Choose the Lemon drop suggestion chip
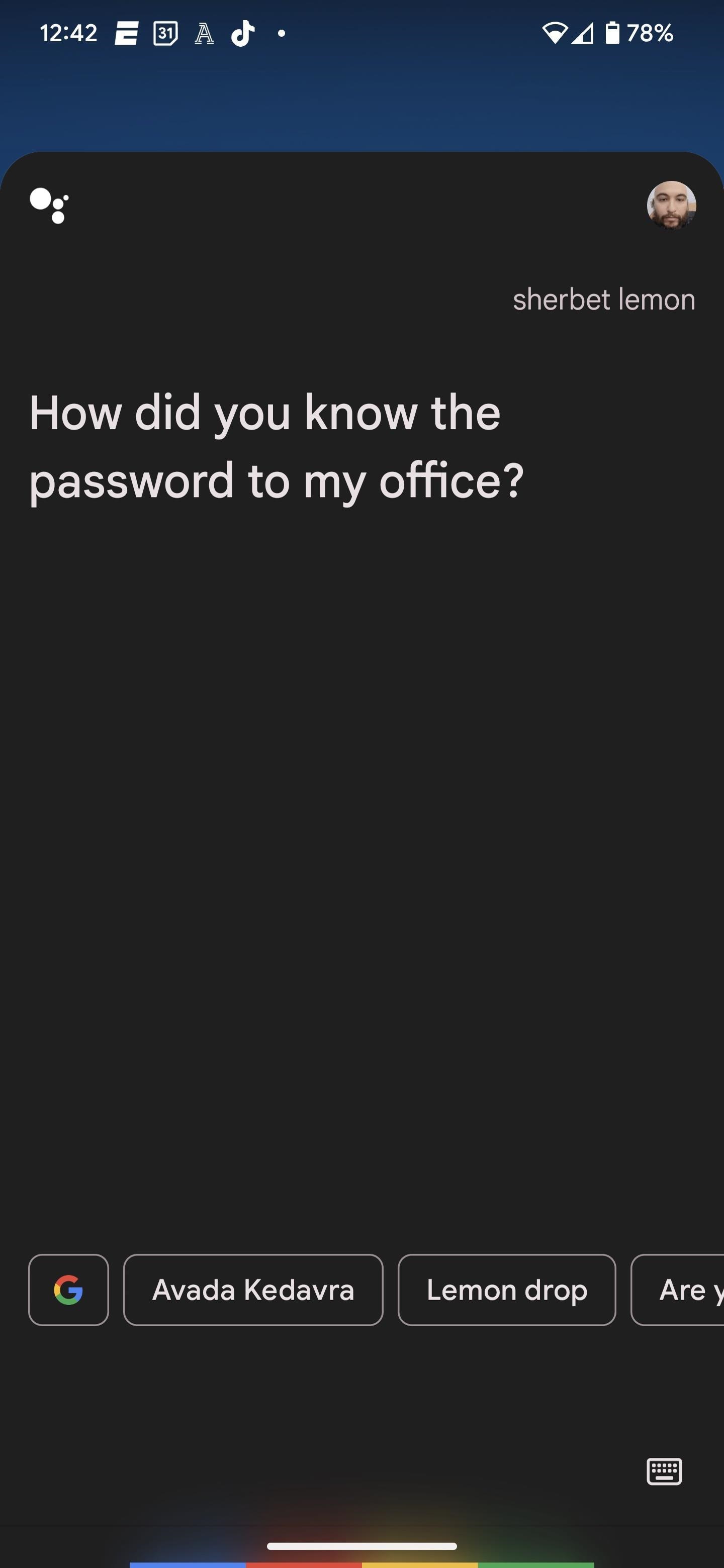 pyautogui.click(x=506, y=1290)
